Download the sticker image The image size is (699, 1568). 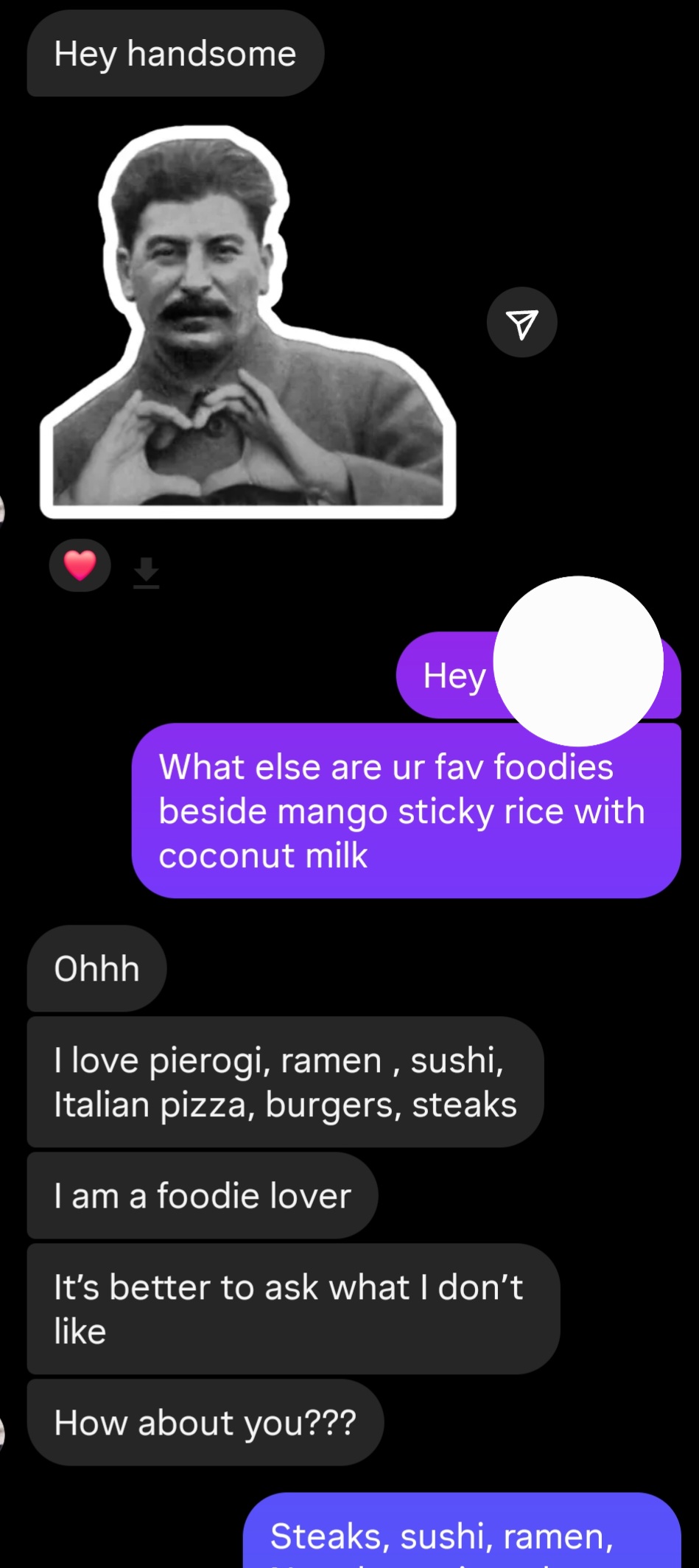pyautogui.click(x=147, y=572)
